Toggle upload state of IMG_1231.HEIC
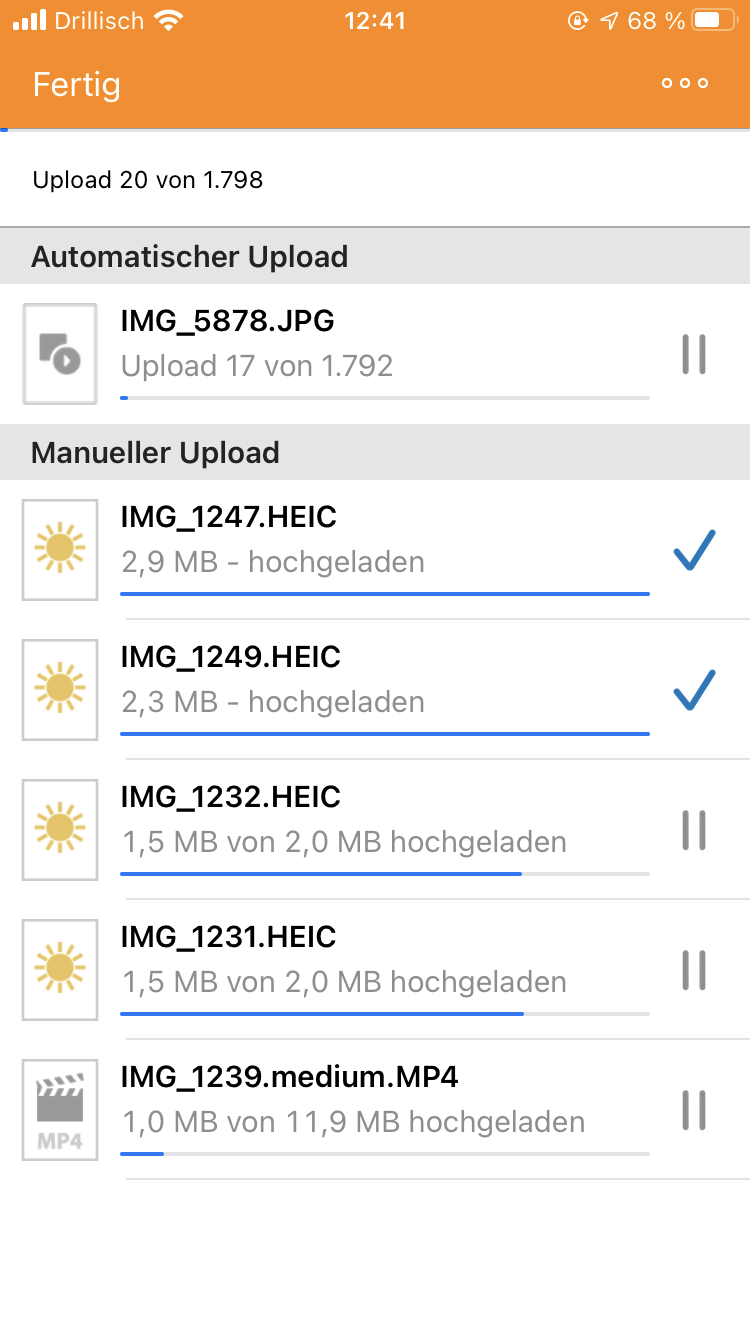Screen dimensions: 750x1334 click(x=694, y=970)
